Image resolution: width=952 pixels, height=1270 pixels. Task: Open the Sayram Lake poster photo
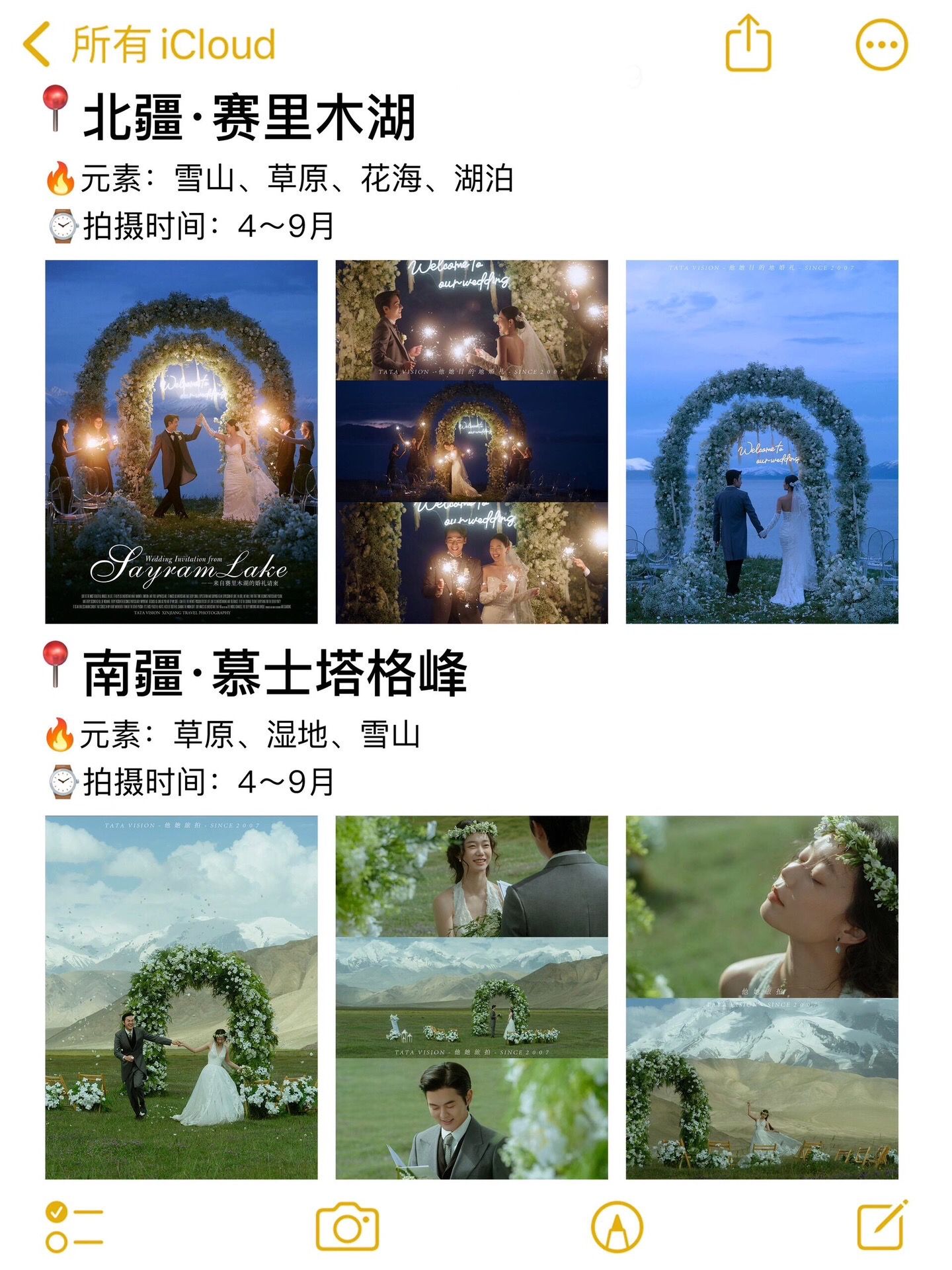pos(181,441)
